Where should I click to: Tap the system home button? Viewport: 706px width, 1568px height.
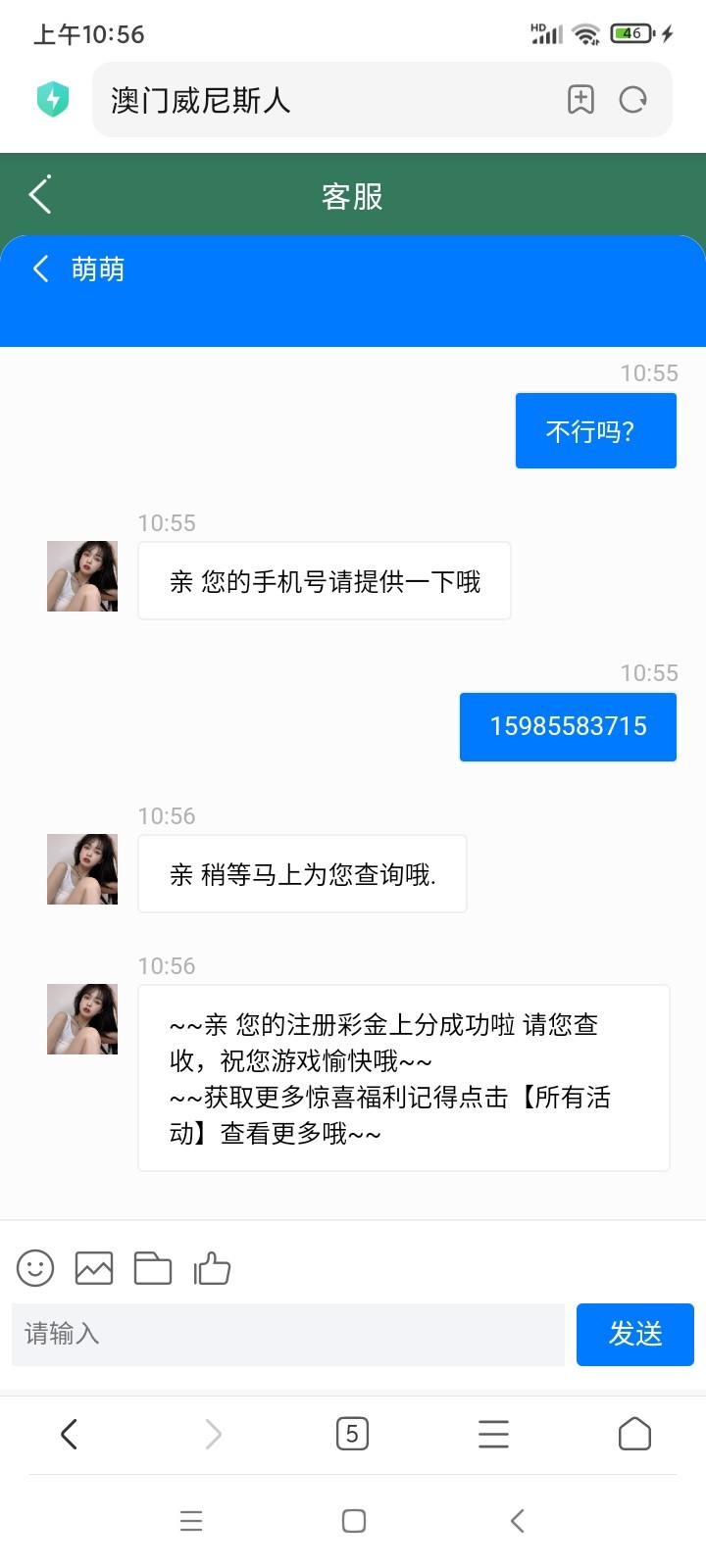pos(354,1521)
